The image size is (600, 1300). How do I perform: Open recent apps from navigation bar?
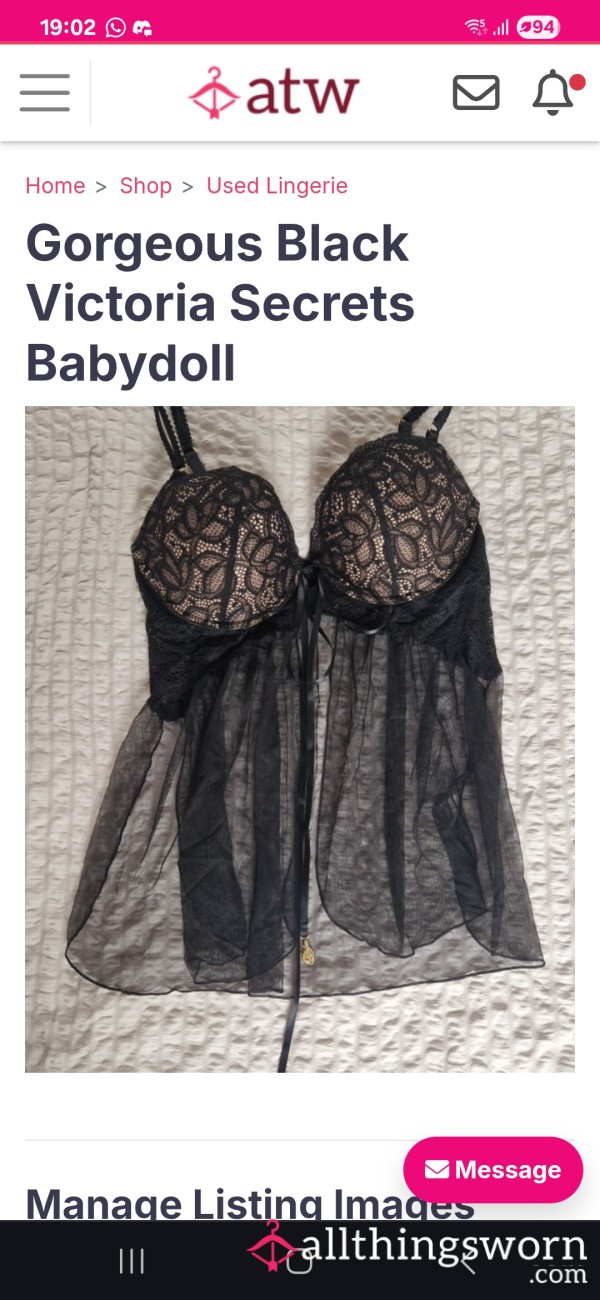click(x=132, y=1261)
